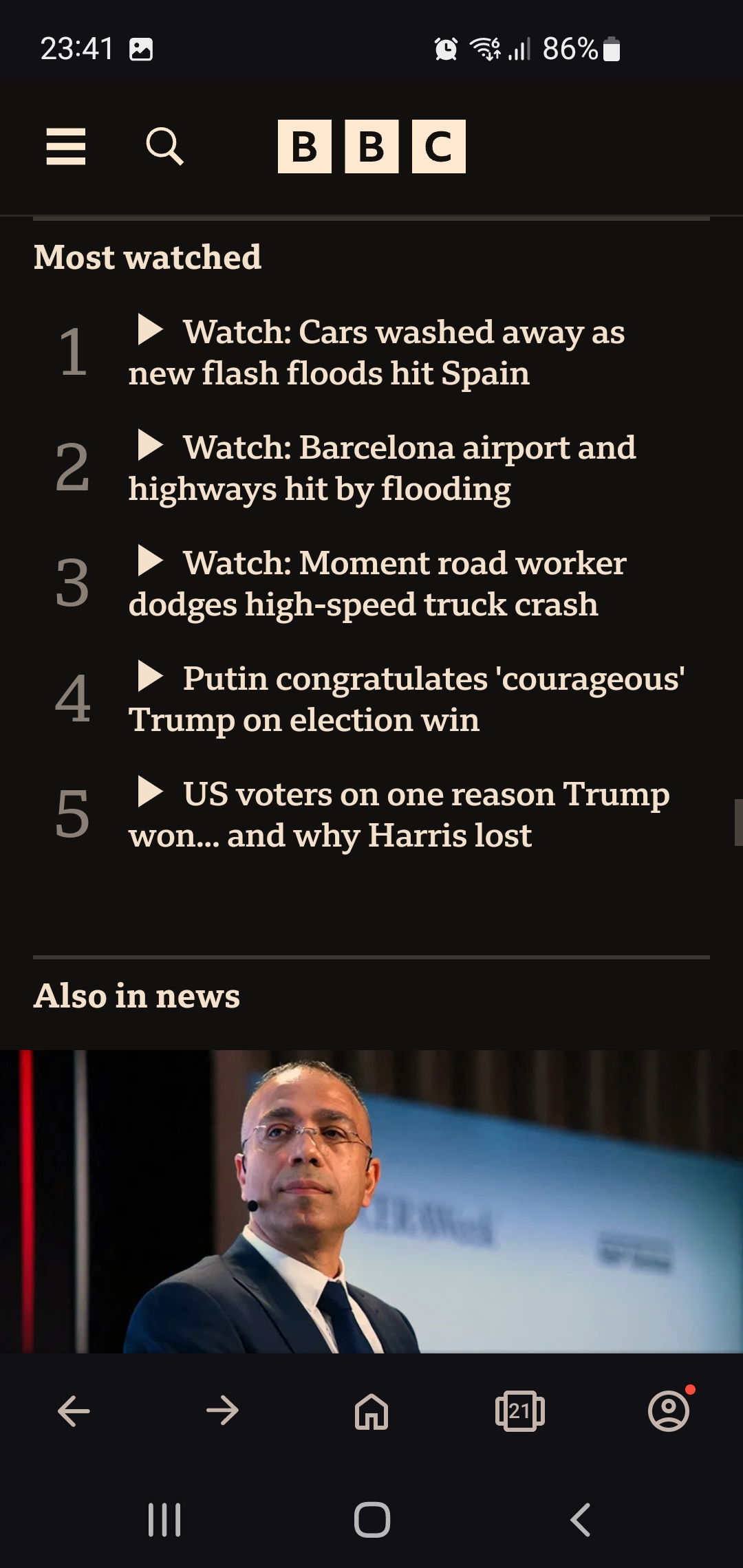Open the browser home page

click(371, 1411)
